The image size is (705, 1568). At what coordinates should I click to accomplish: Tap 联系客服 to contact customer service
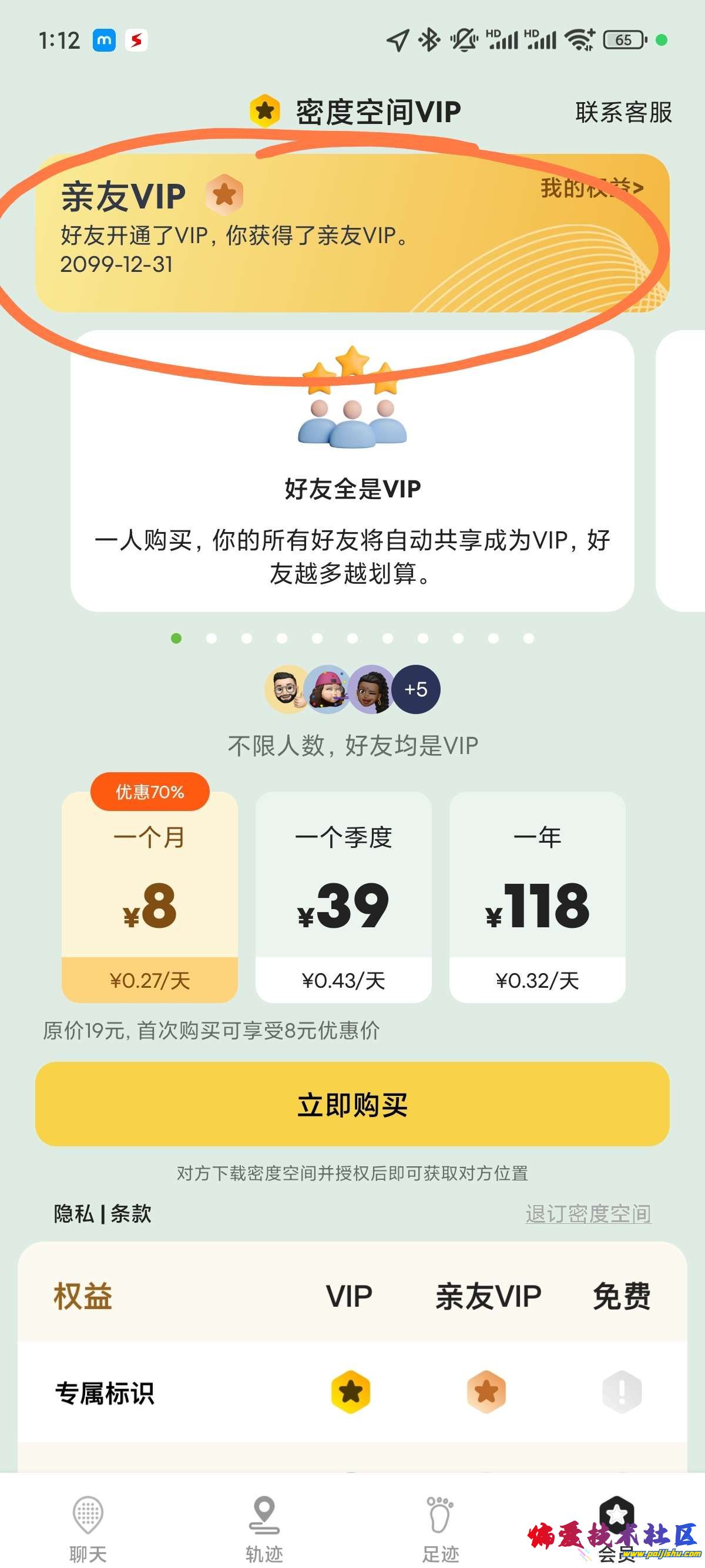623,113
